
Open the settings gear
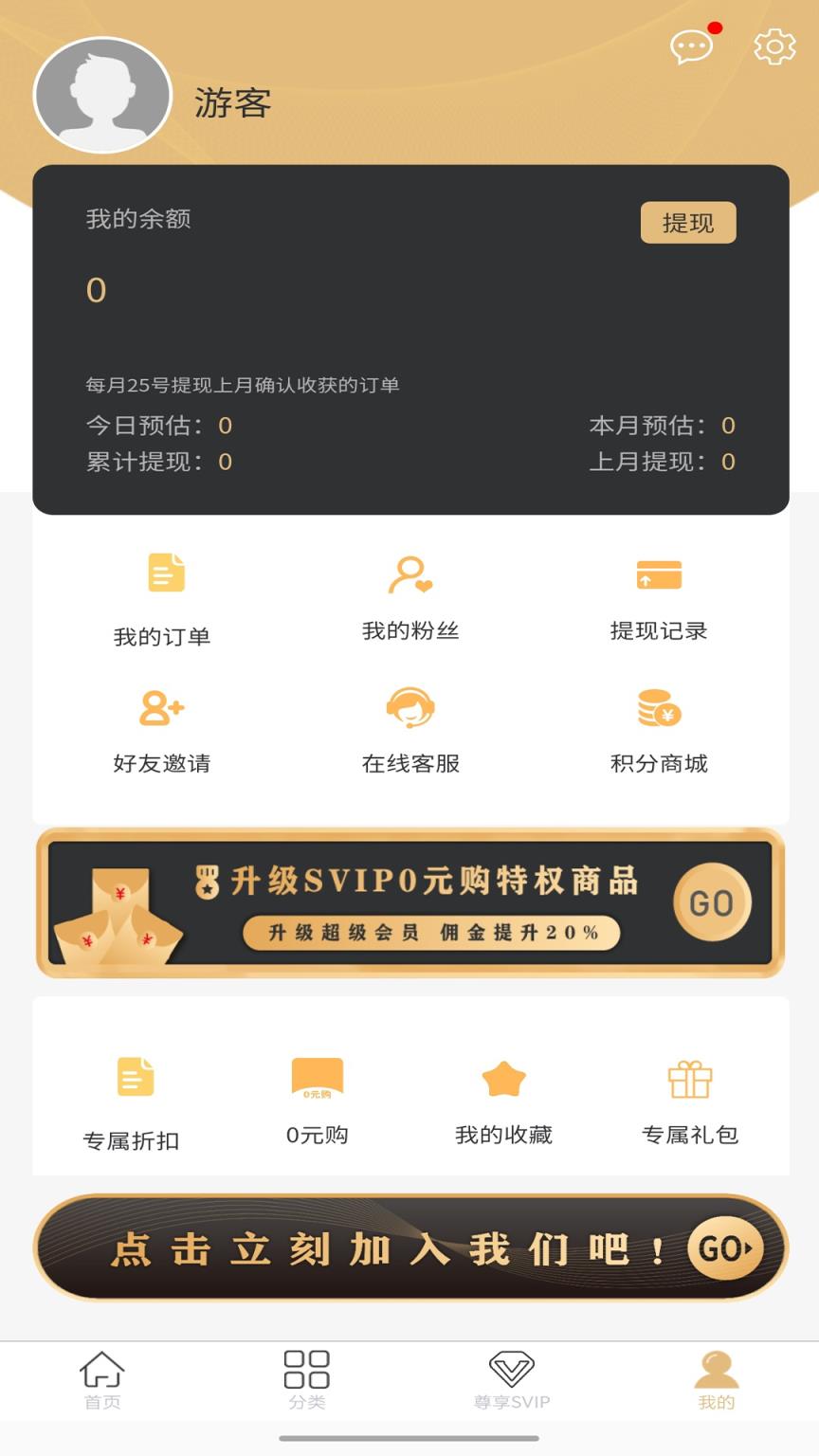click(x=773, y=45)
